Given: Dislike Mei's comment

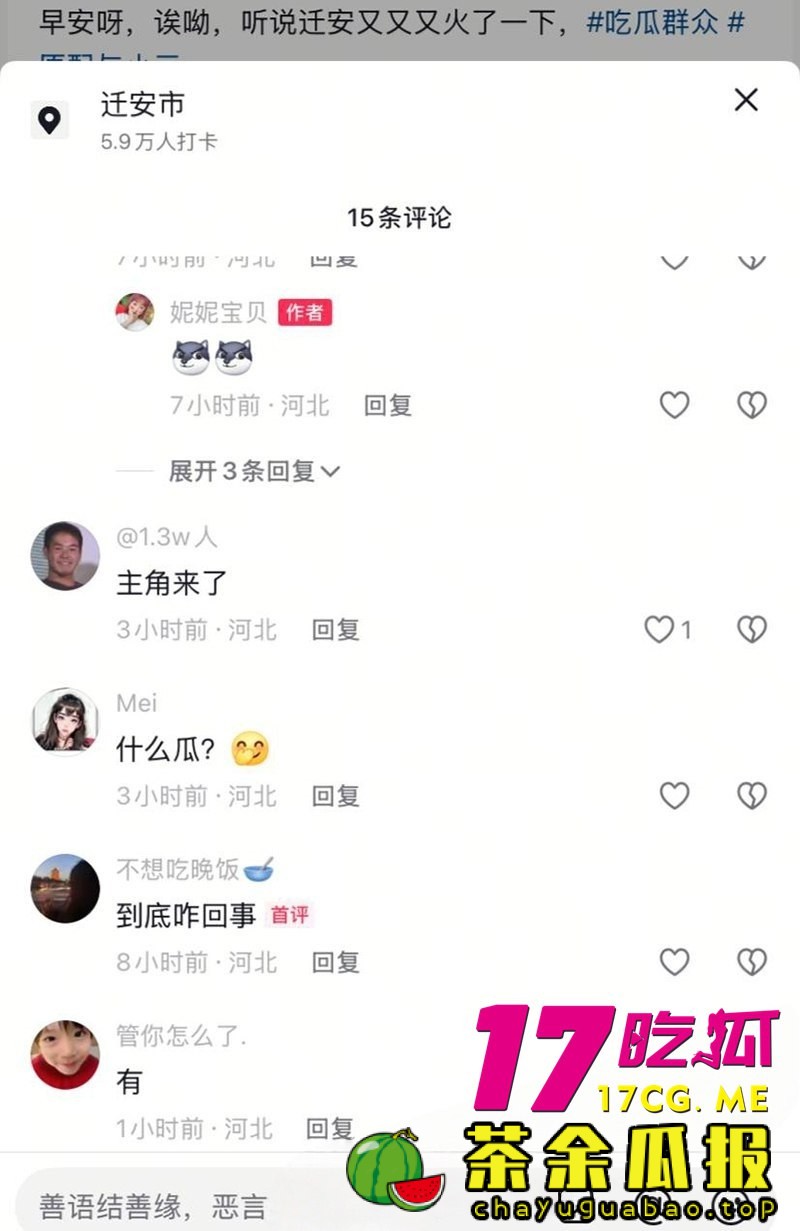Looking at the screenshot, I should click(x=751, y=796).
